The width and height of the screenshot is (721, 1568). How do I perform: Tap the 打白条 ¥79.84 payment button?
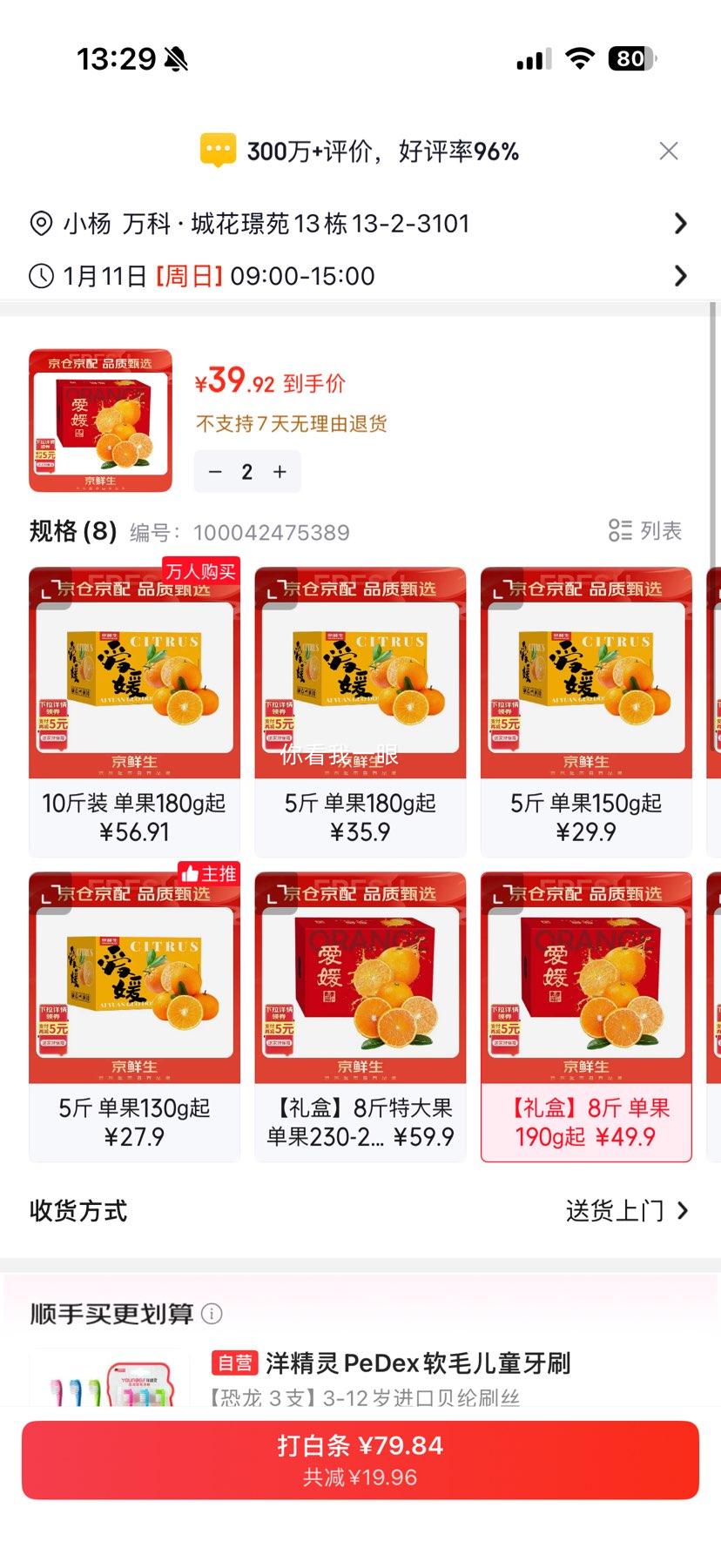(x=360, y=1460)
